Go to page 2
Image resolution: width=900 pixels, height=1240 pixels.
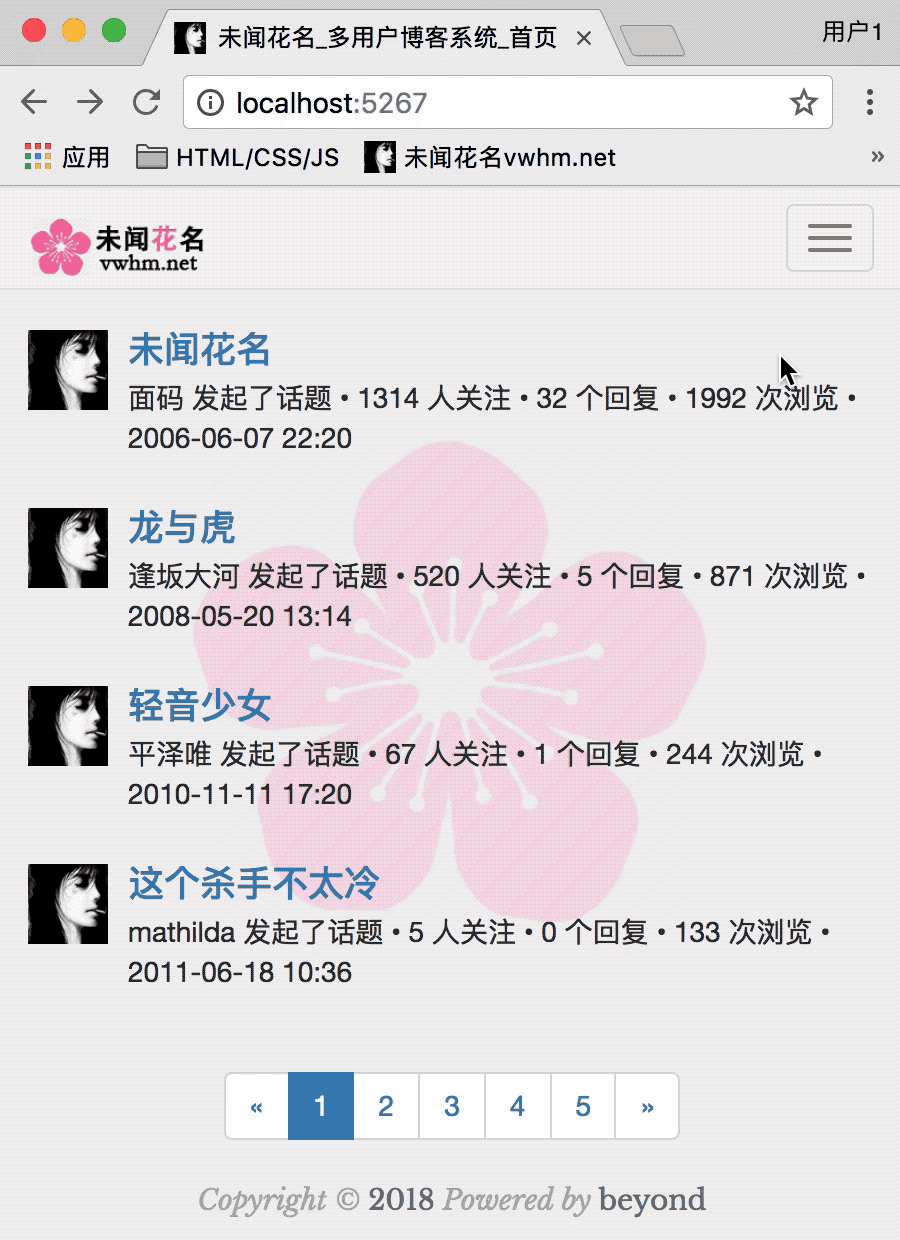386,1106
